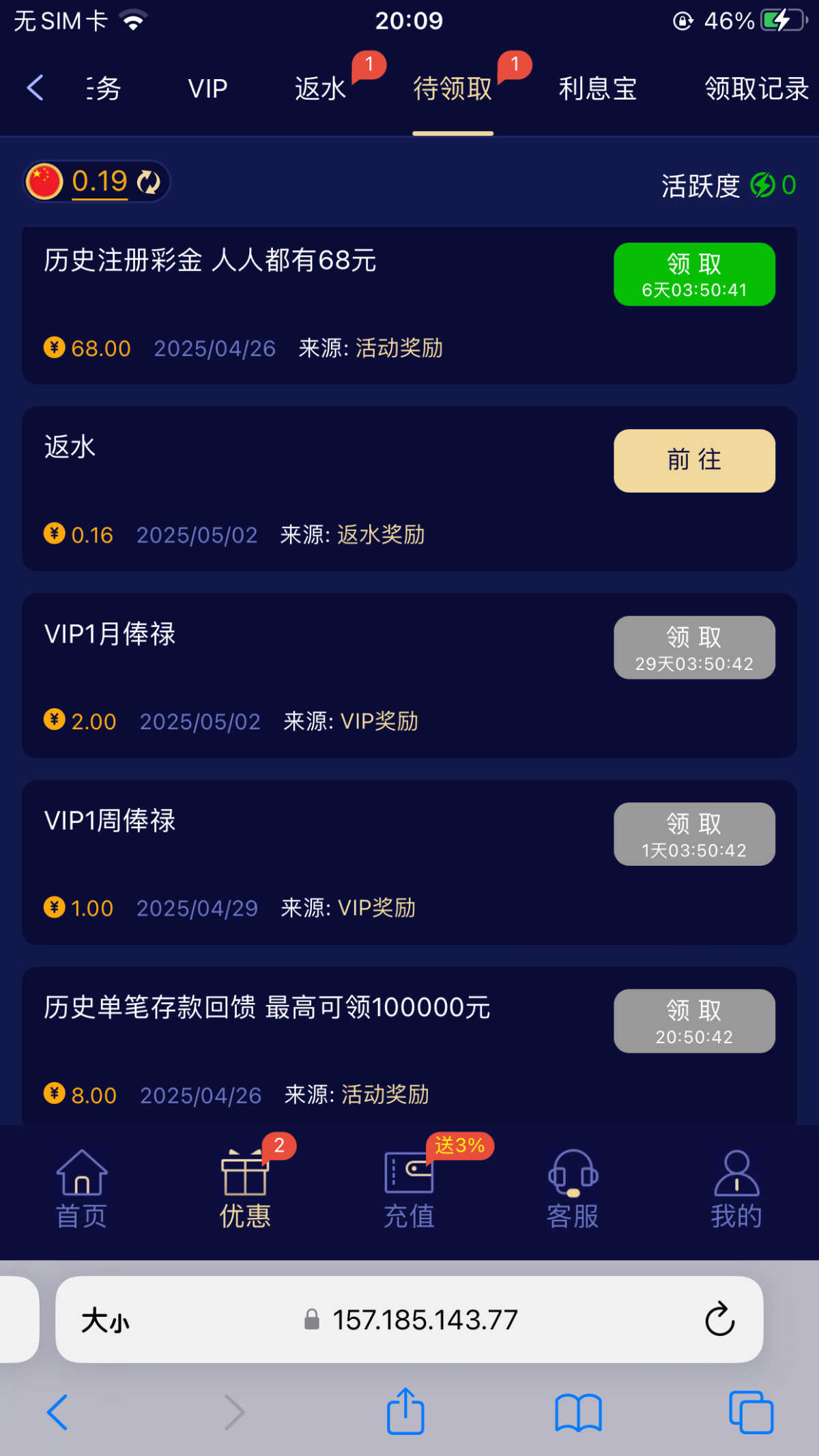819x1456 pixels.
Task: Tap the in-app back arrow
Action: point(35,88)
